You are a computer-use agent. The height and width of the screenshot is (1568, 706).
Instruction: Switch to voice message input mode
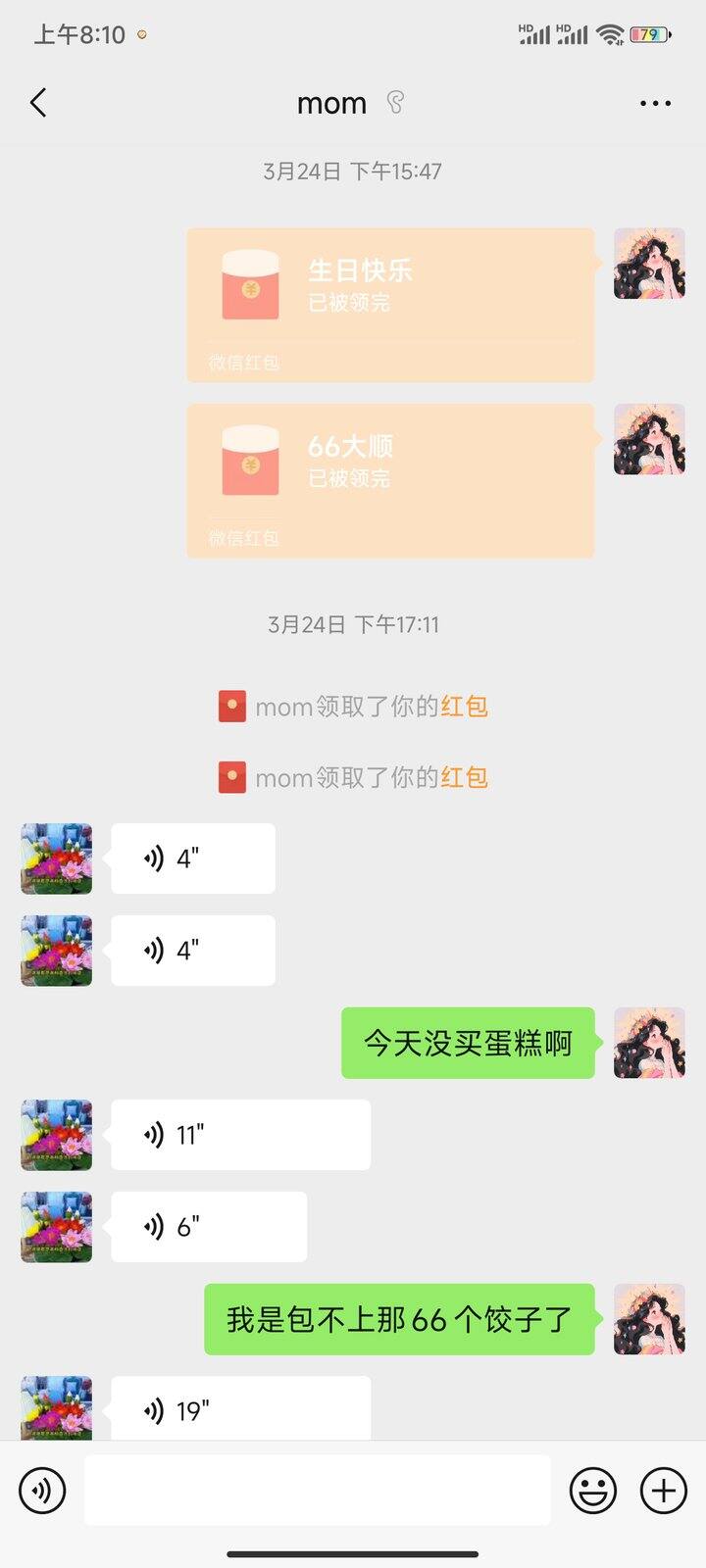click(40, 1491)
